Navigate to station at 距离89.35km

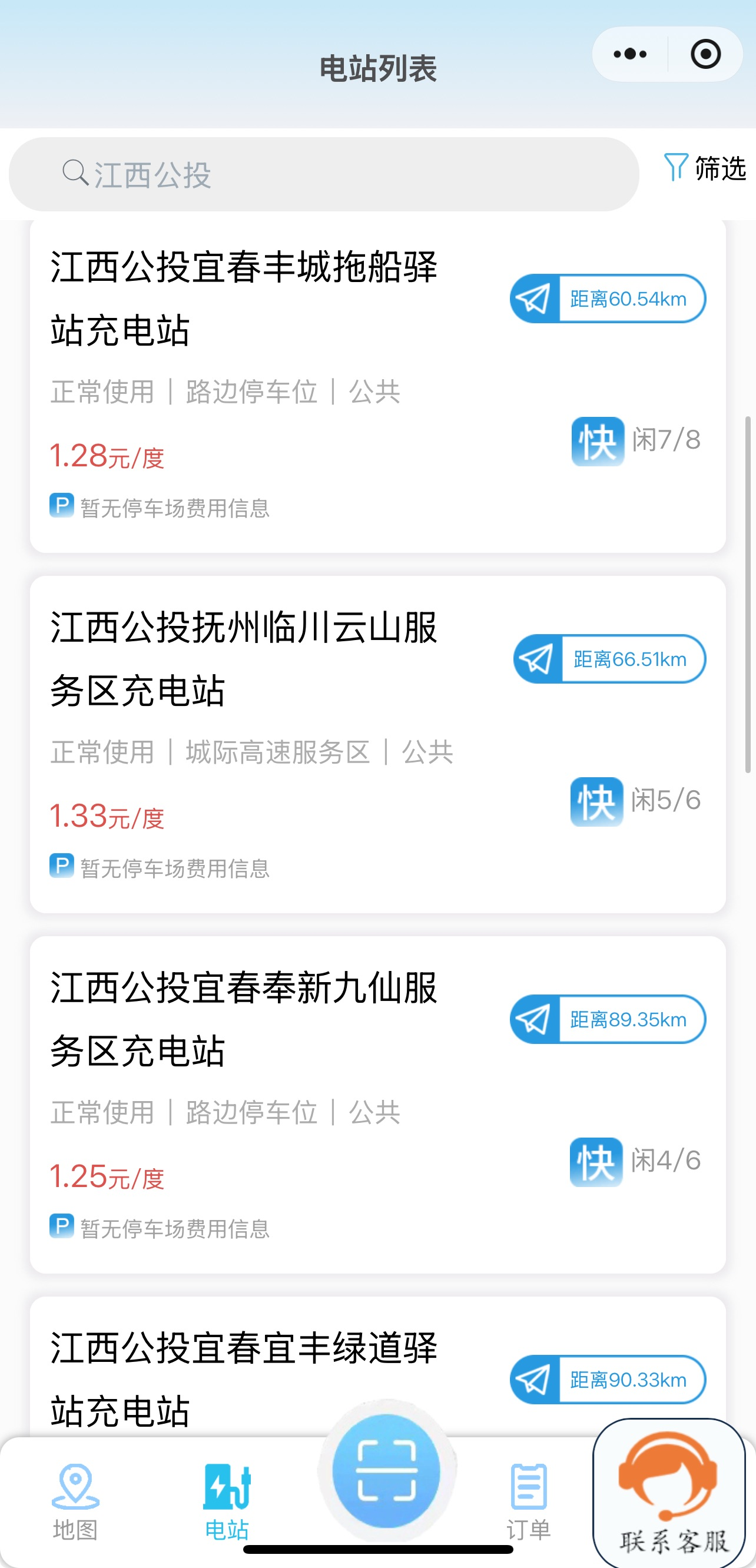[x=608, y=1020]
